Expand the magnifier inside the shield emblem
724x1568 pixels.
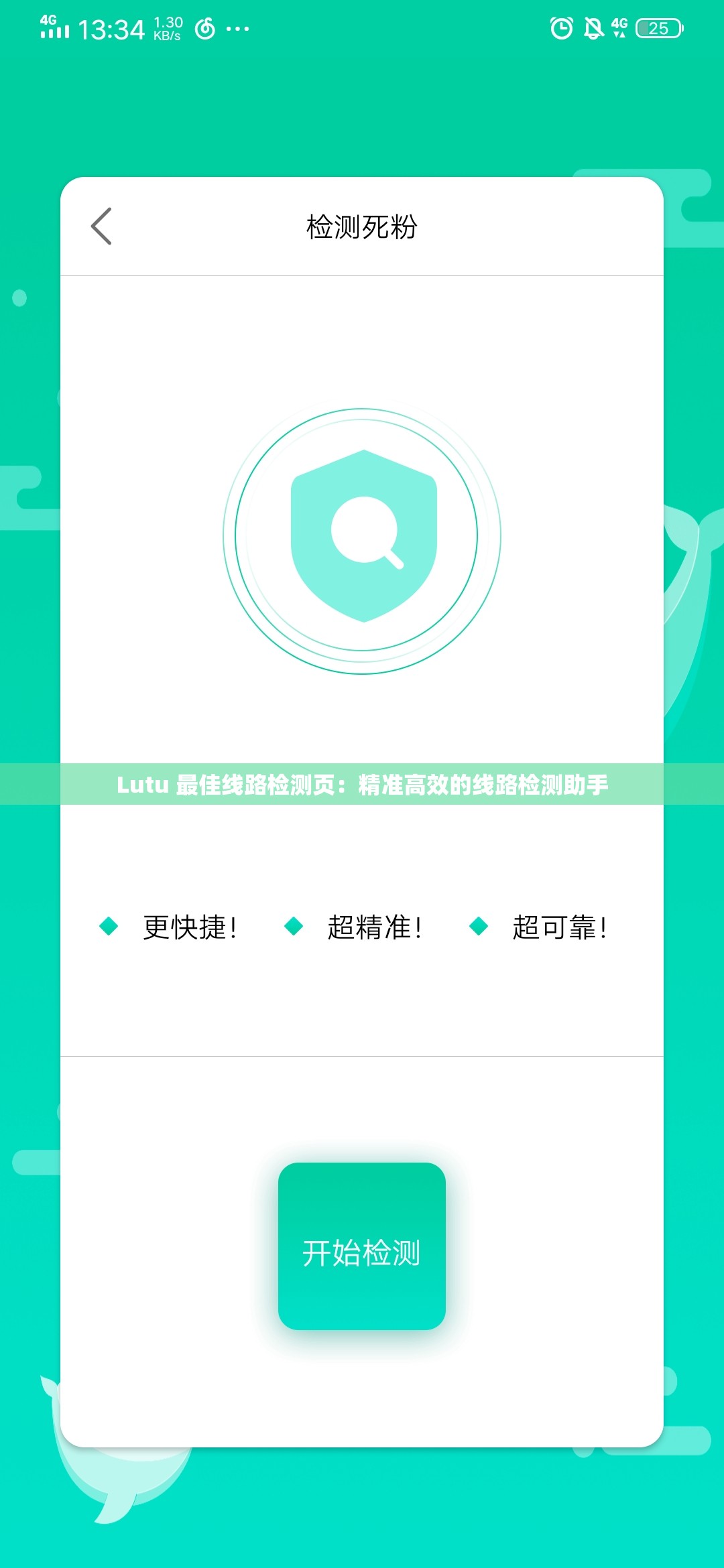(x=362, y=529)
